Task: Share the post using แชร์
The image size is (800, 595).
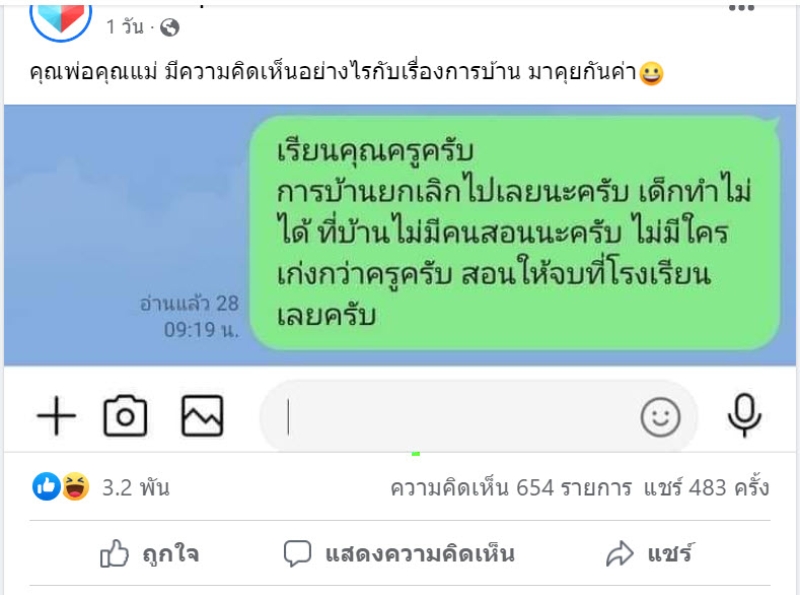Action: pos(649,553)
